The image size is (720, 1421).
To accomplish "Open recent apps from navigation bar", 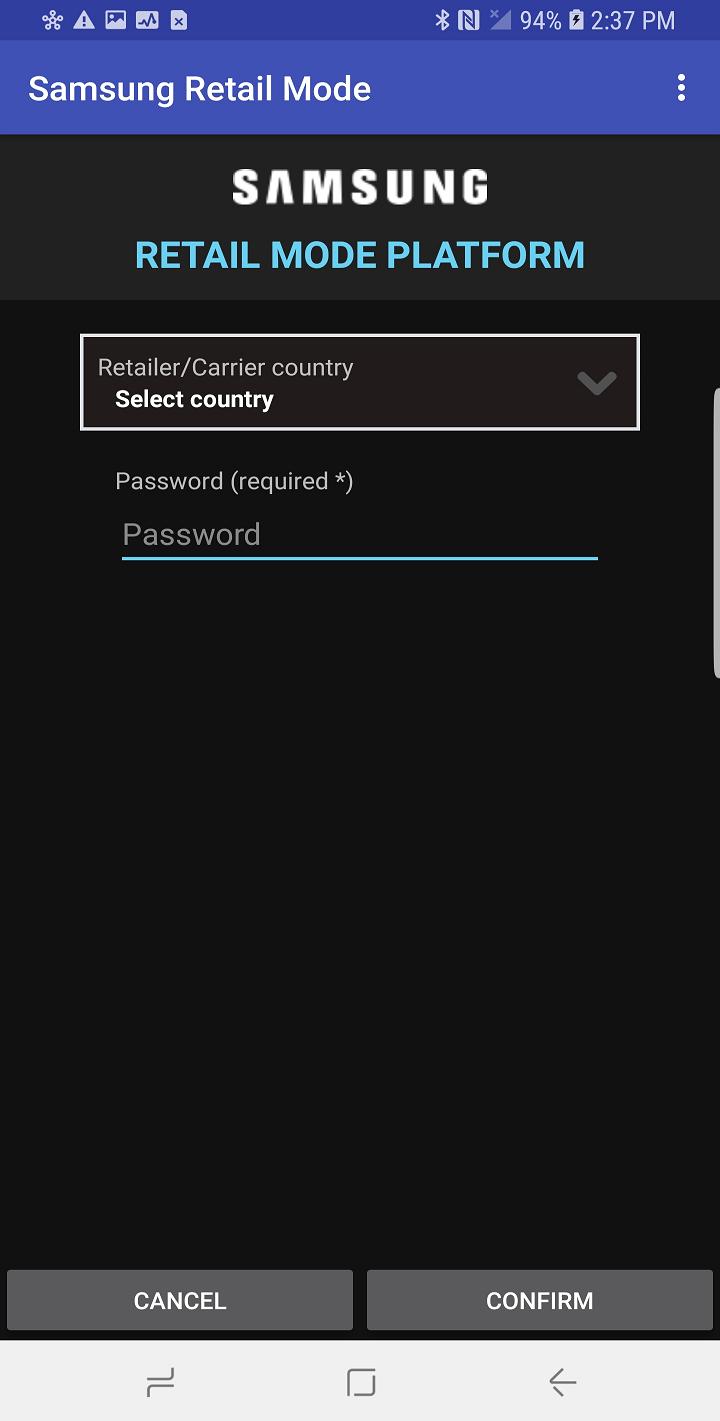I will [160, 1382].
